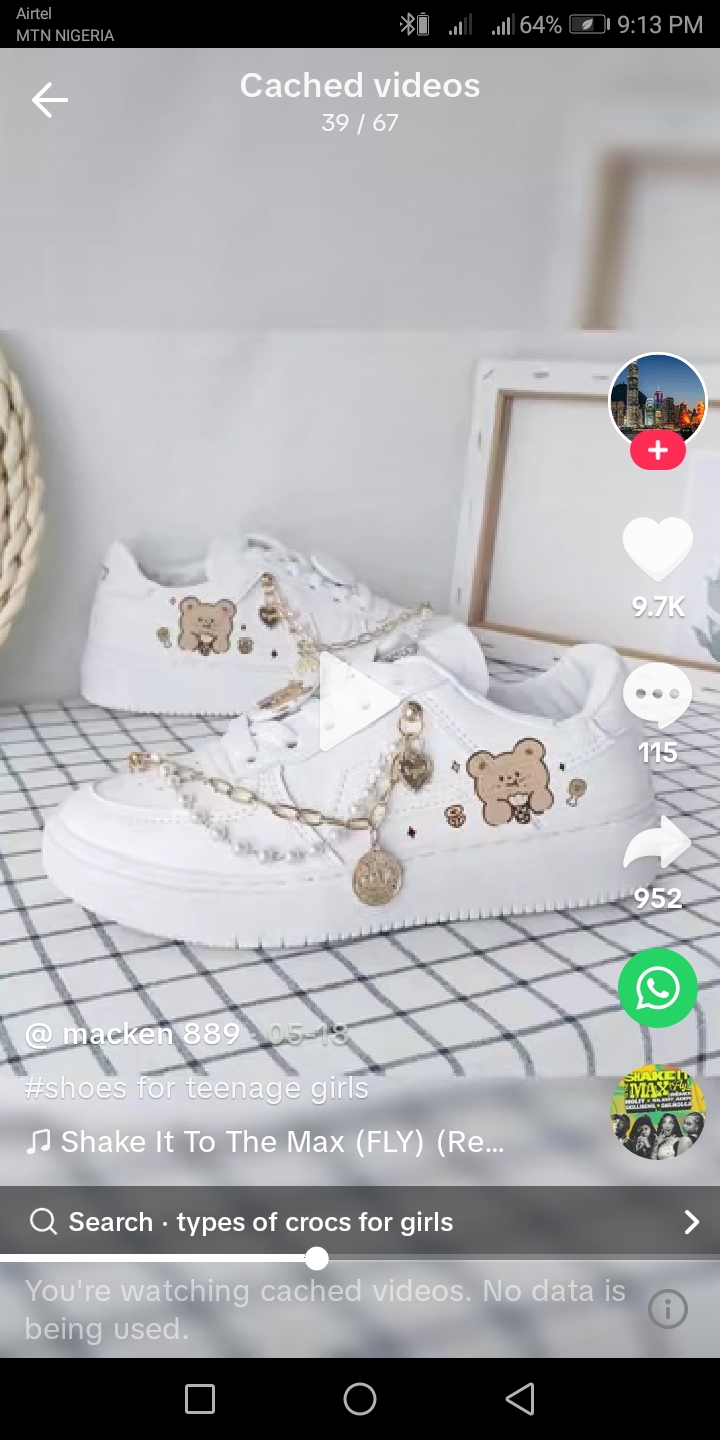This screenshot has height=1440, width=720.
Task: Go to the system home screen
Action: [x=360, y=1399]
